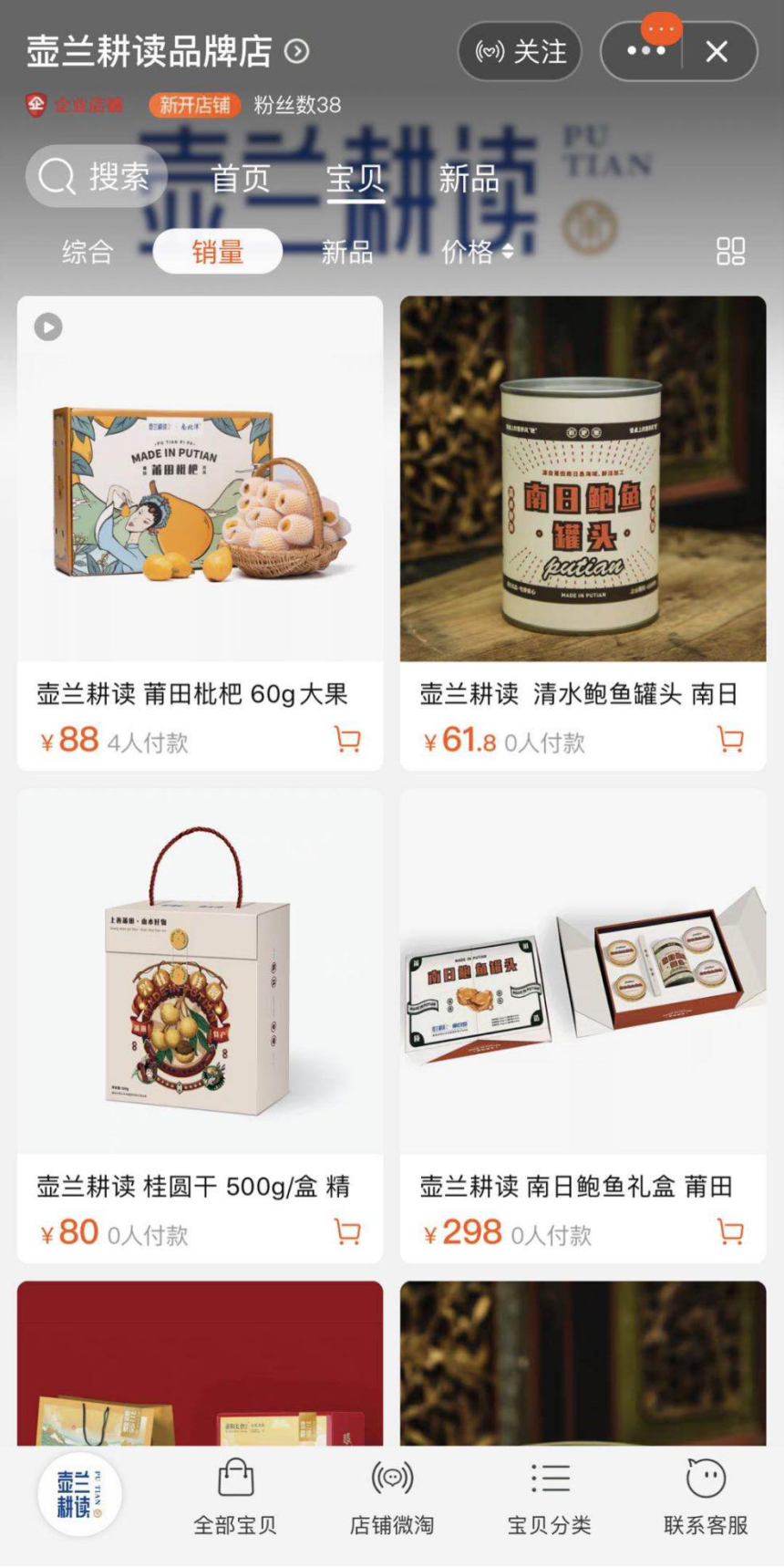Image resolution: width=784 pixels, height=1567 pixels.
Task: Add 桂圆干 to cart
Action: [347, 1232]
